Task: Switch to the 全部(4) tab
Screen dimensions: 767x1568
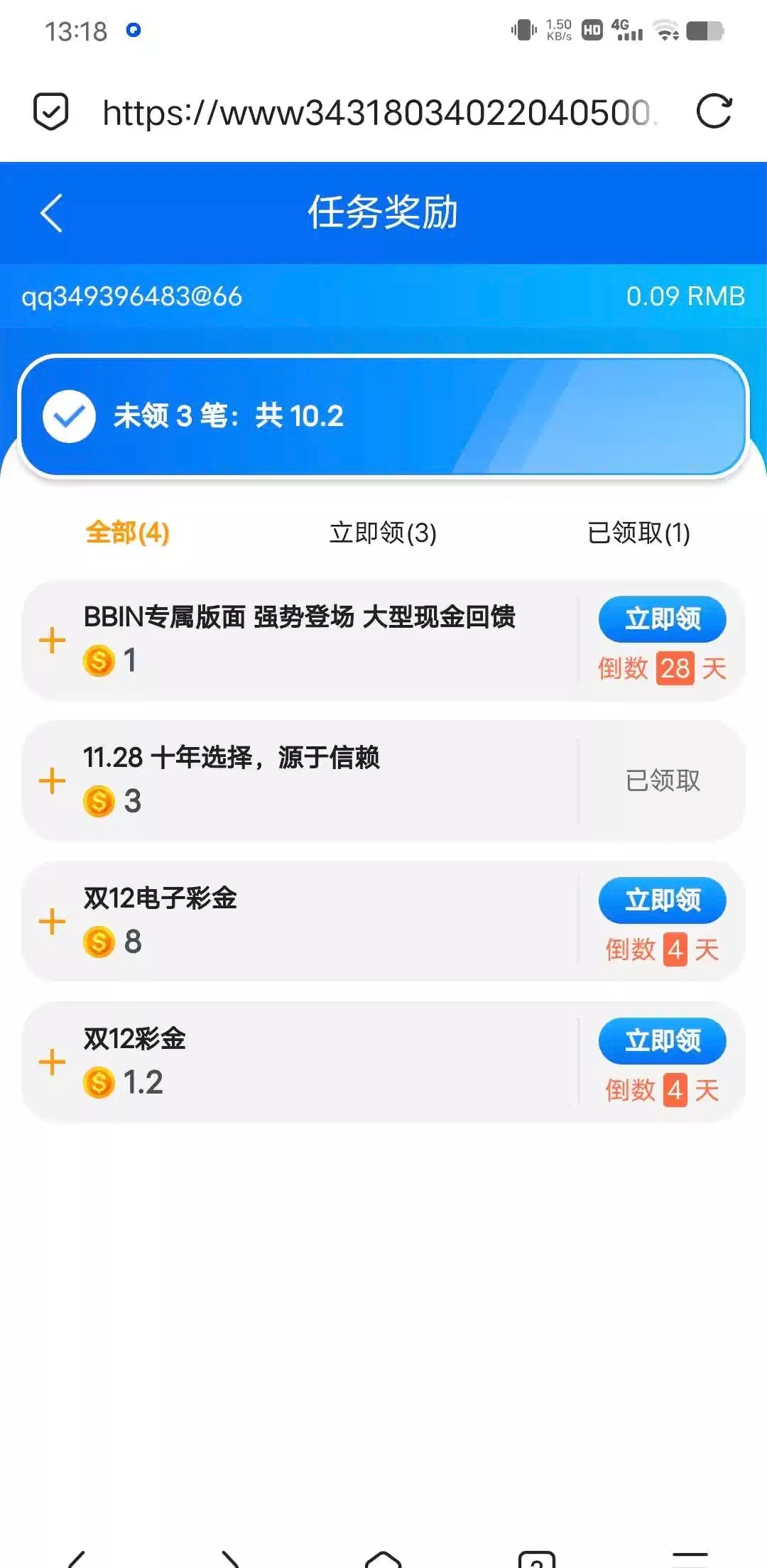Action: click(128, 533)
